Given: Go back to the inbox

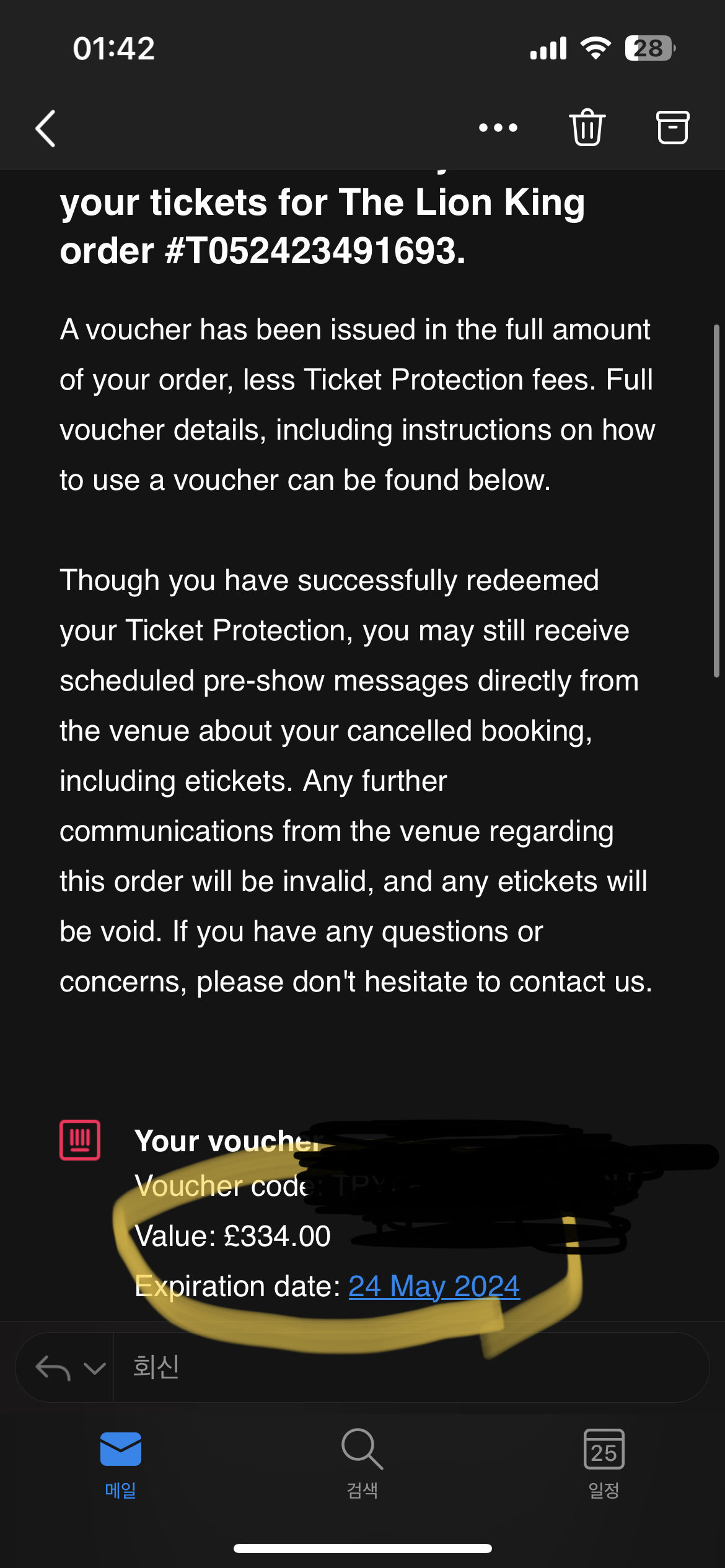Looking at the screenshot, I should tap(45, 128).
